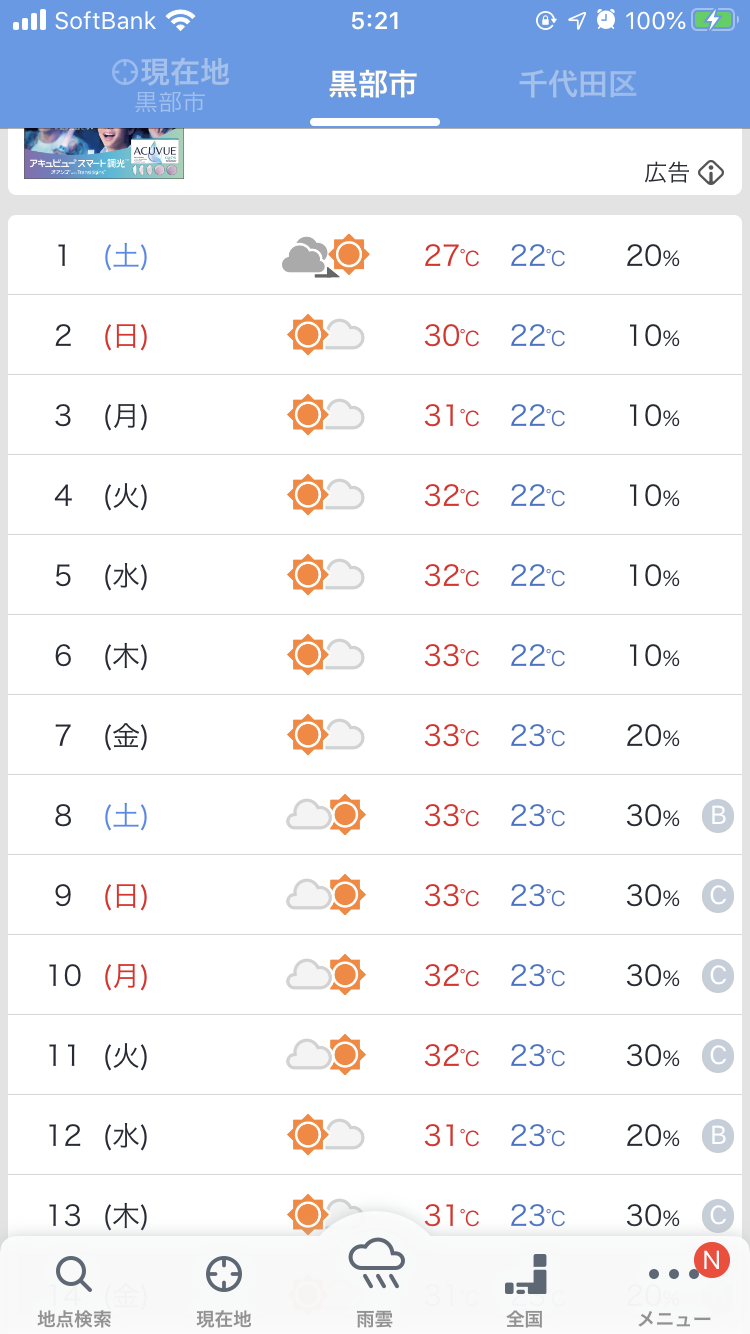The height and width of the screenshot is (1334, 750).
Task: Open the ACUVUE advertisement banner
Action: (104, 153)
